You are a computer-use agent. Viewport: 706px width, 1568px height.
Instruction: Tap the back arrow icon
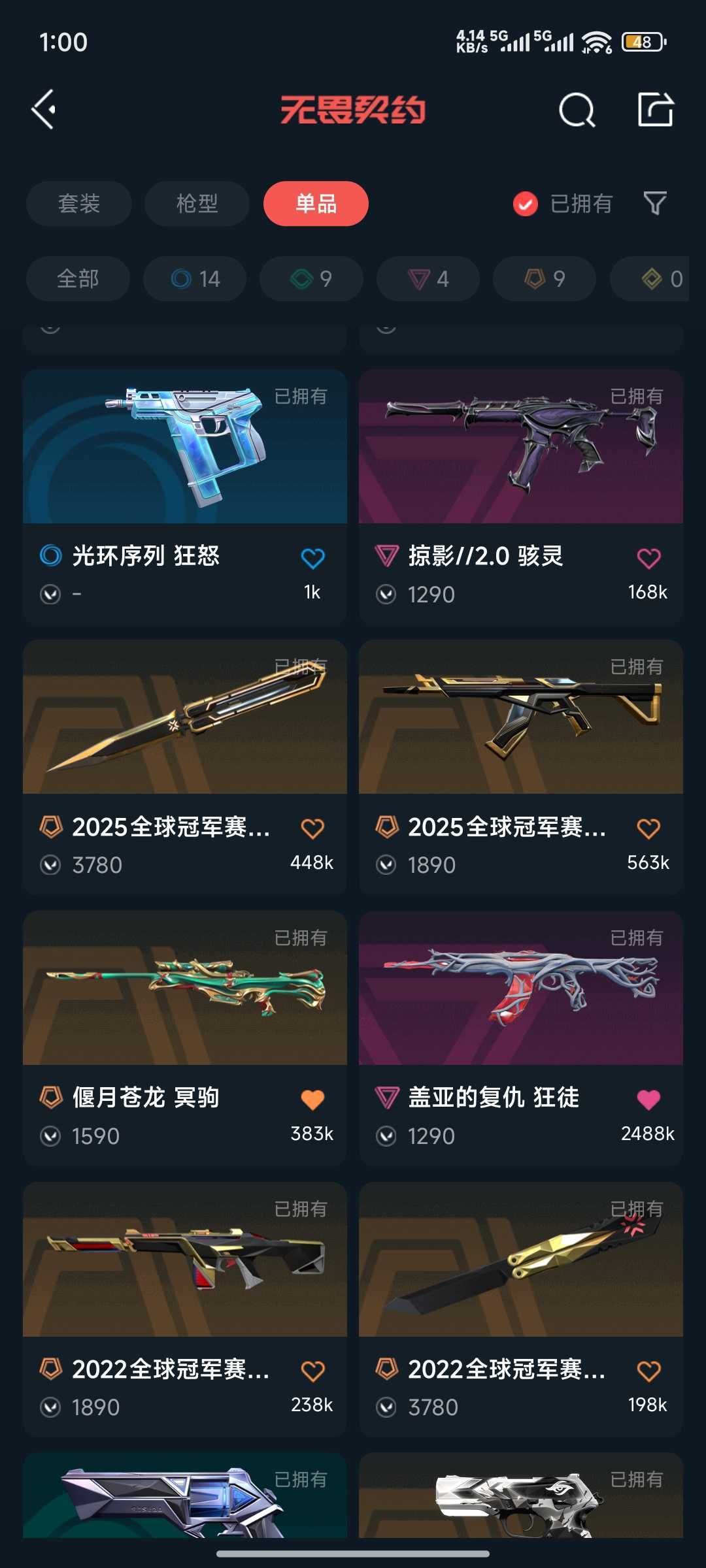click(43, 109)
